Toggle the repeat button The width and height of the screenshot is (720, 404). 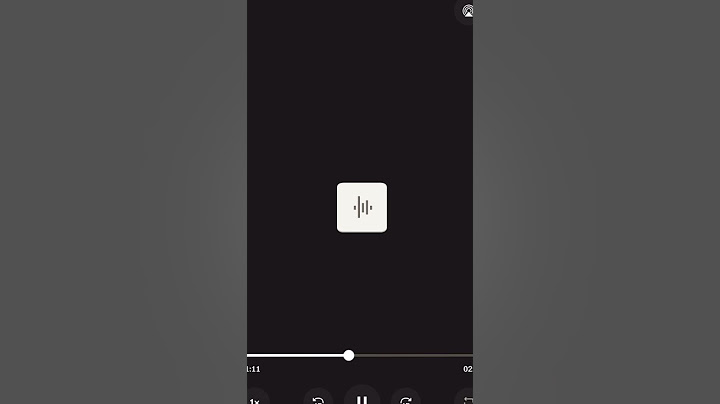pyautogui.click(x=466, y=399)
